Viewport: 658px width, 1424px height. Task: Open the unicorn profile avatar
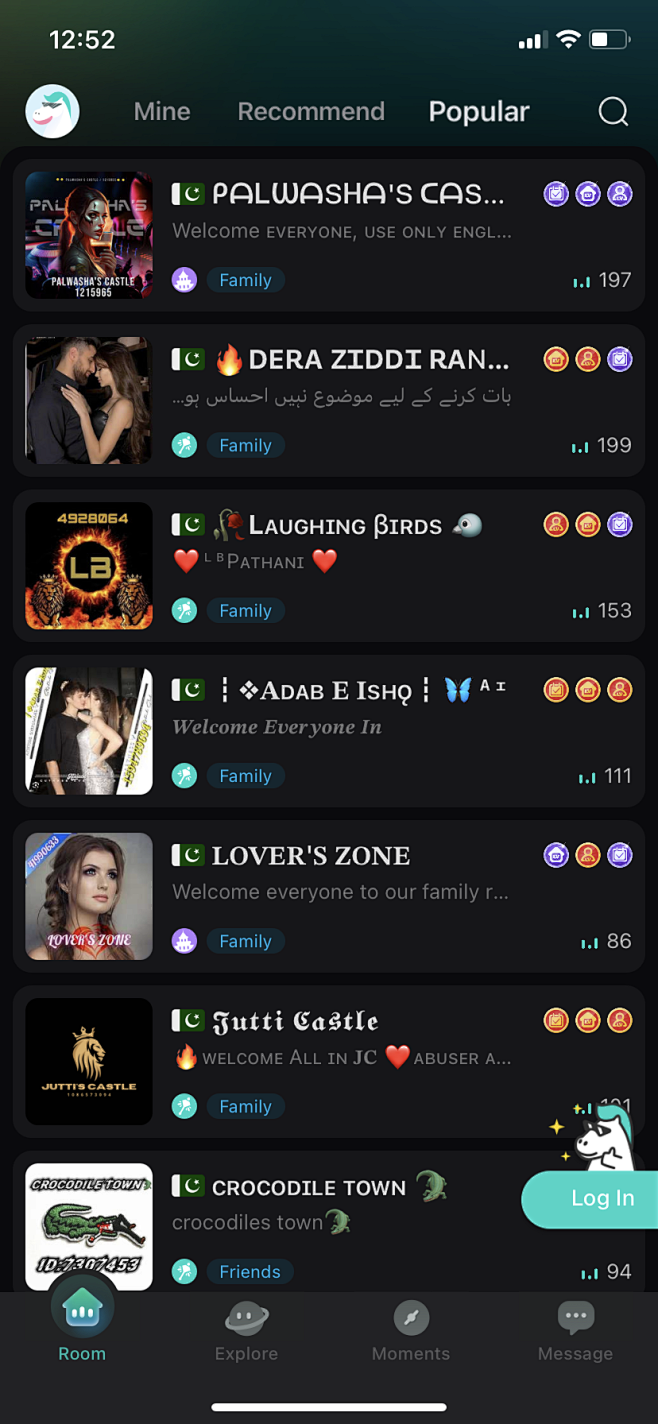52,111
